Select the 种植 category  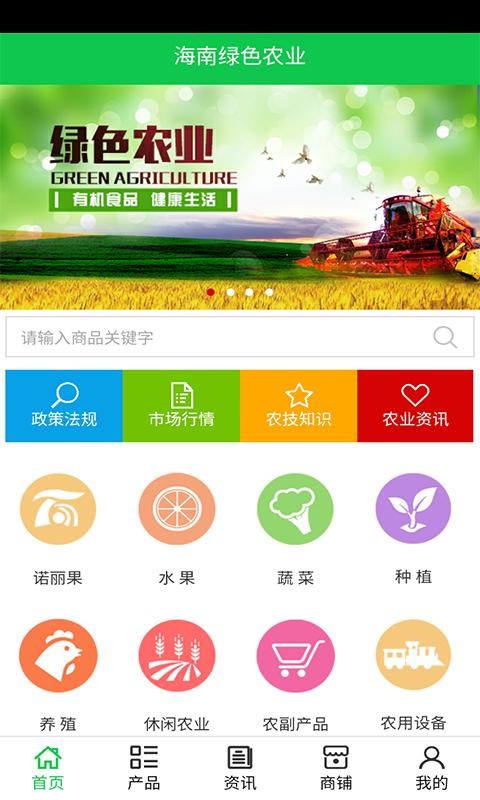click(413, 529)
